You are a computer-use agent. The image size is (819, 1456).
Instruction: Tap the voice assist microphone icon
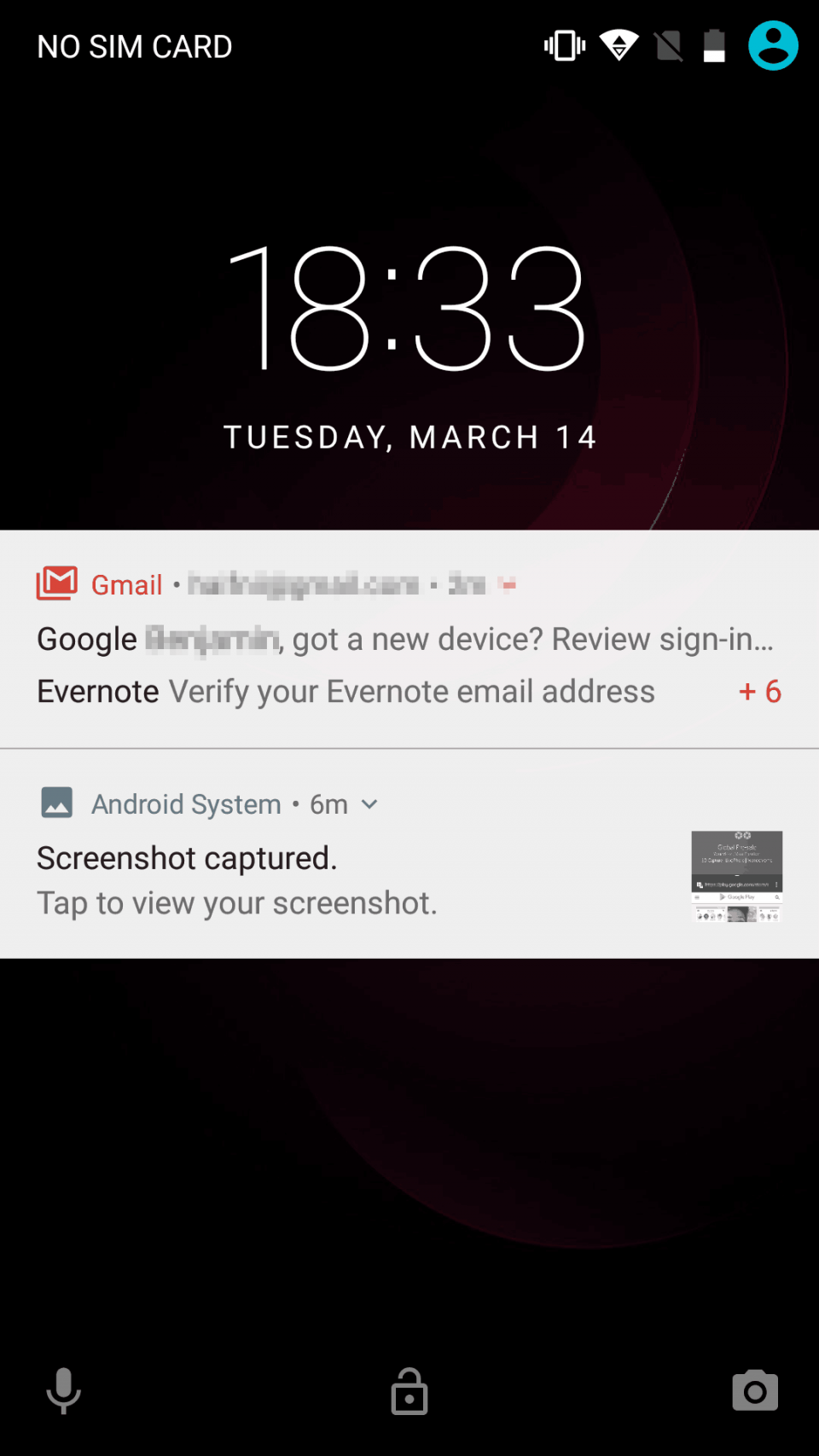click(x=63, y=1391)
